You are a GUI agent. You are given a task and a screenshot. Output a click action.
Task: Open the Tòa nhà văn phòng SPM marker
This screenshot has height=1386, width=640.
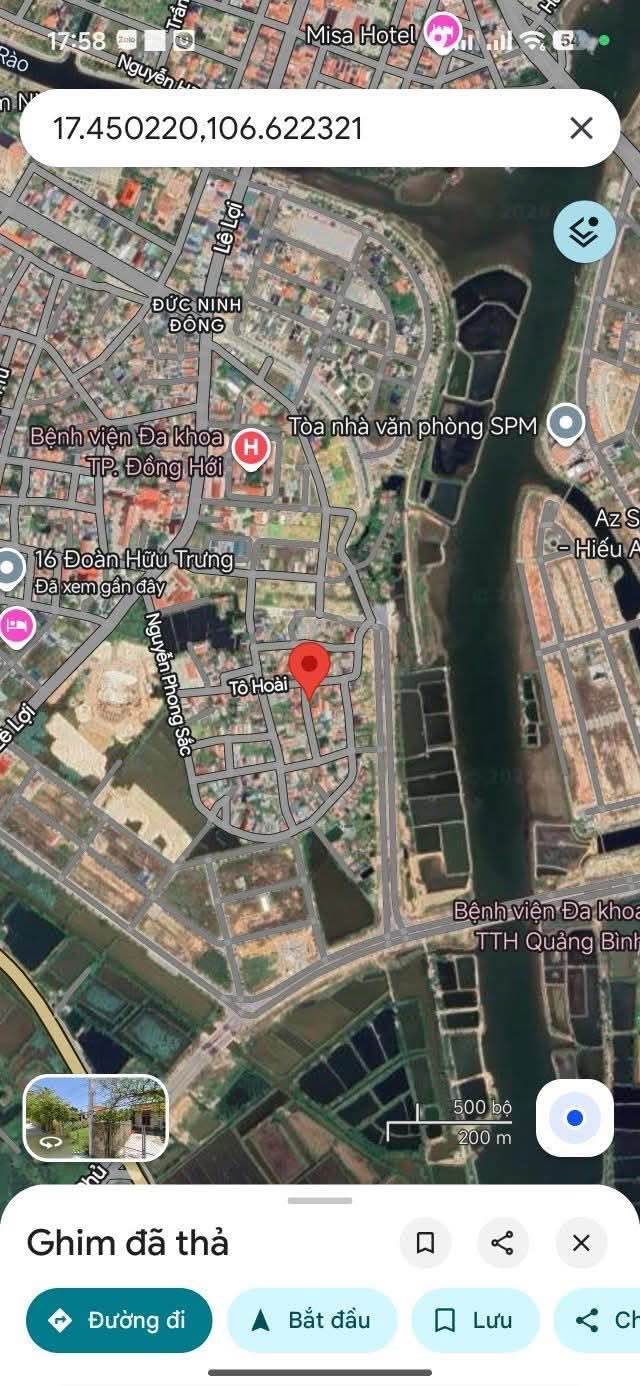click(x=566, y=424)
